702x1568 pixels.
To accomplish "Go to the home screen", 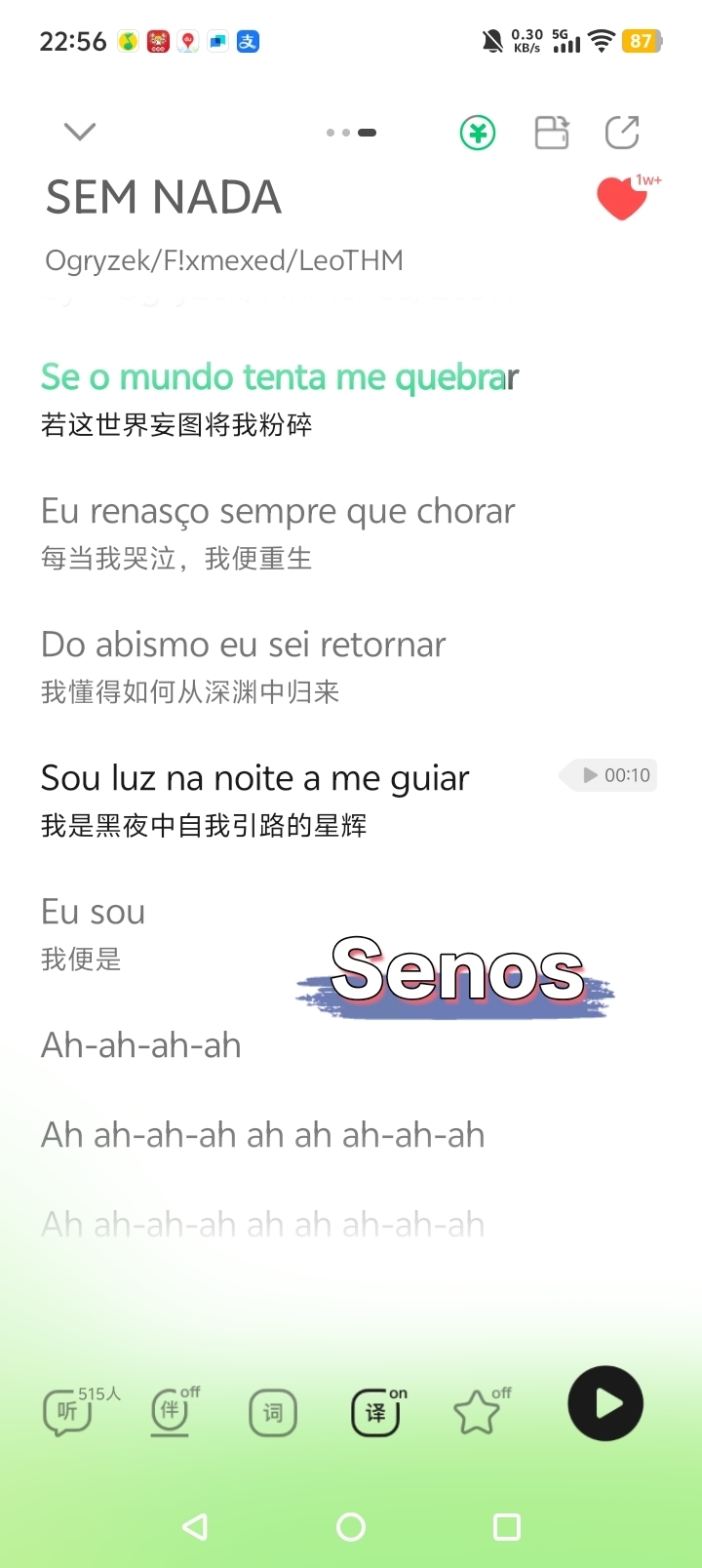I will [351, 1526].
